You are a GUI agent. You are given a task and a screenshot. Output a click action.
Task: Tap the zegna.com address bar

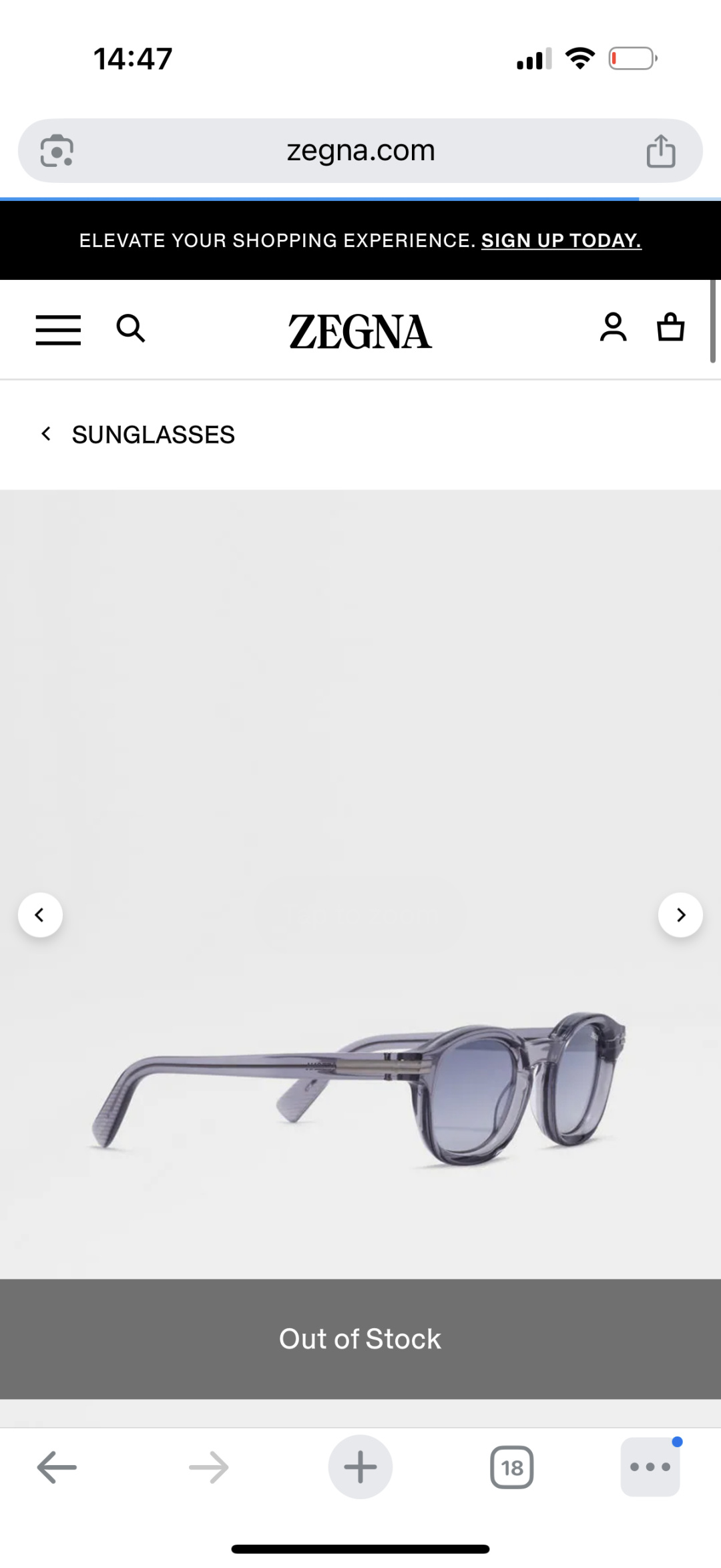[x=360, y=151]
